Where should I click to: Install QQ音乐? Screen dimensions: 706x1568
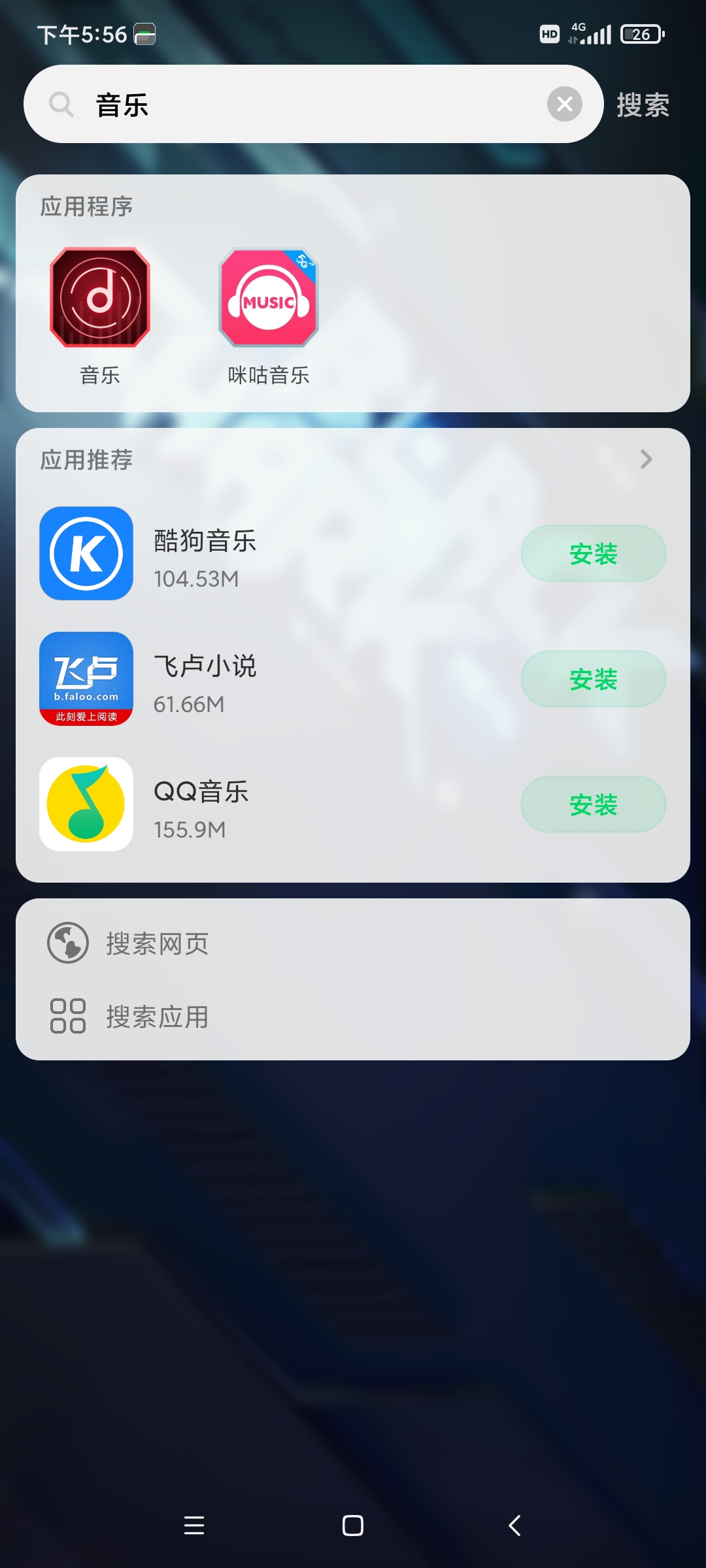594,805
